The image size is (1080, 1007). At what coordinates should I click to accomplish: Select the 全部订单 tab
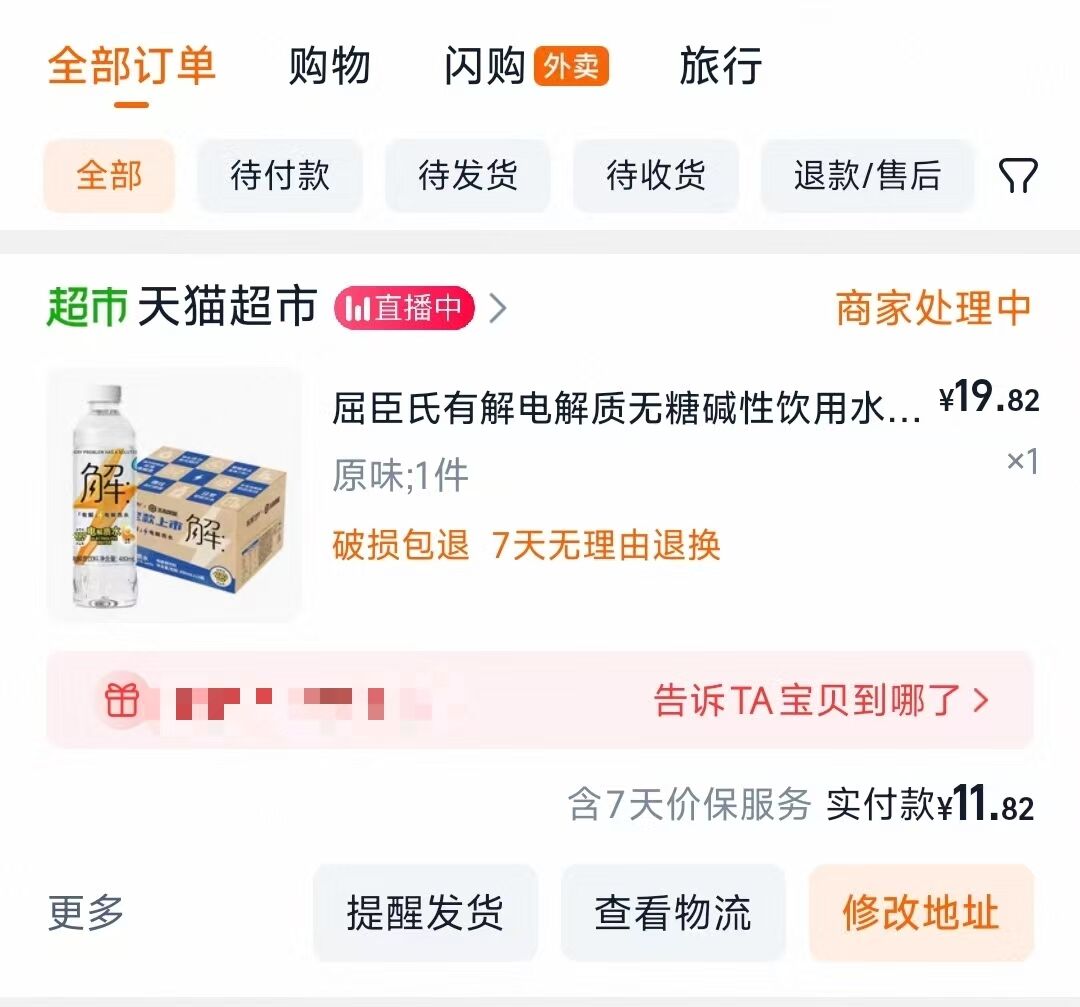[131, 67]
